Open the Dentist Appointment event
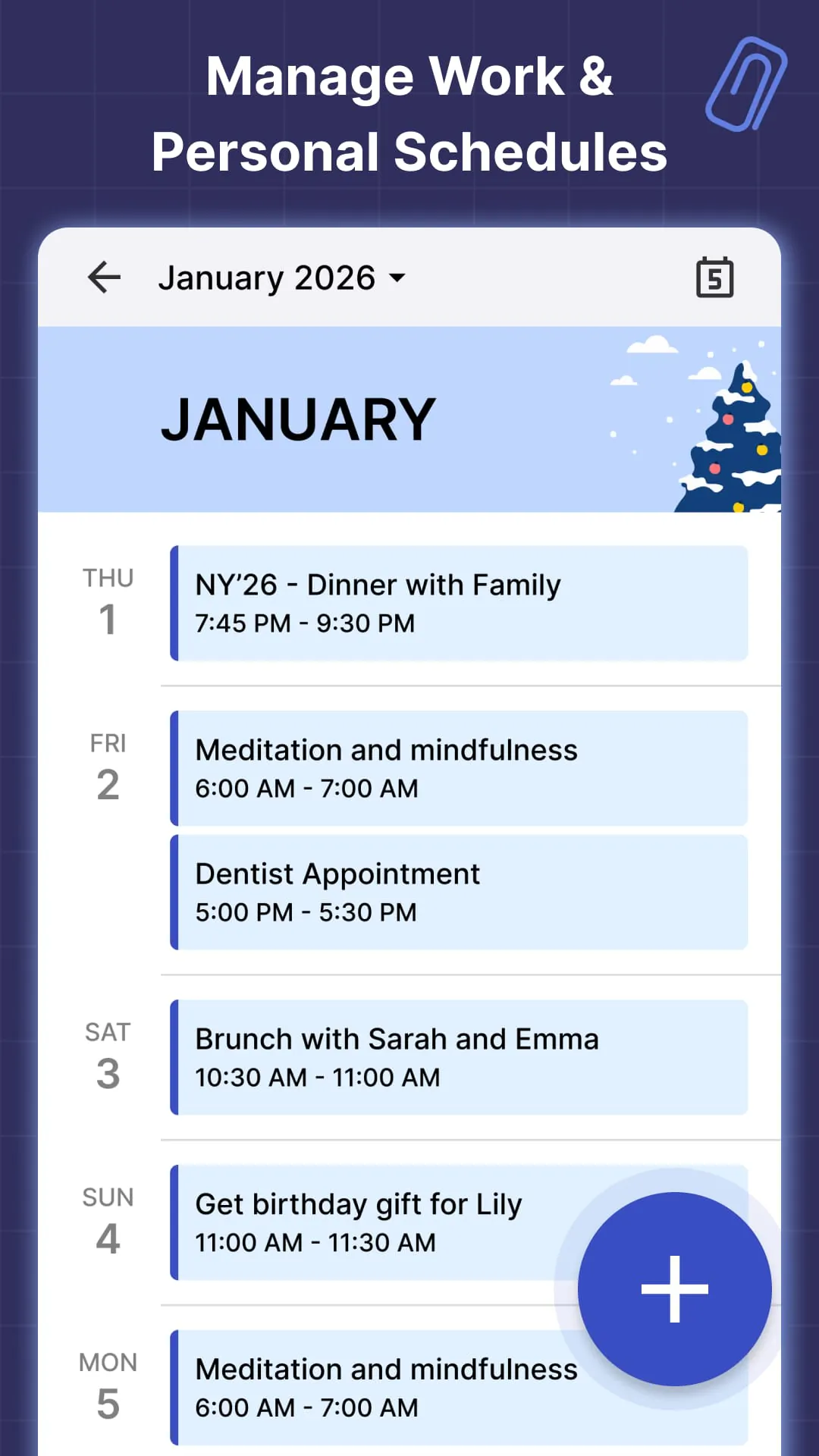 pyautogui.click(x=455, y=893)
